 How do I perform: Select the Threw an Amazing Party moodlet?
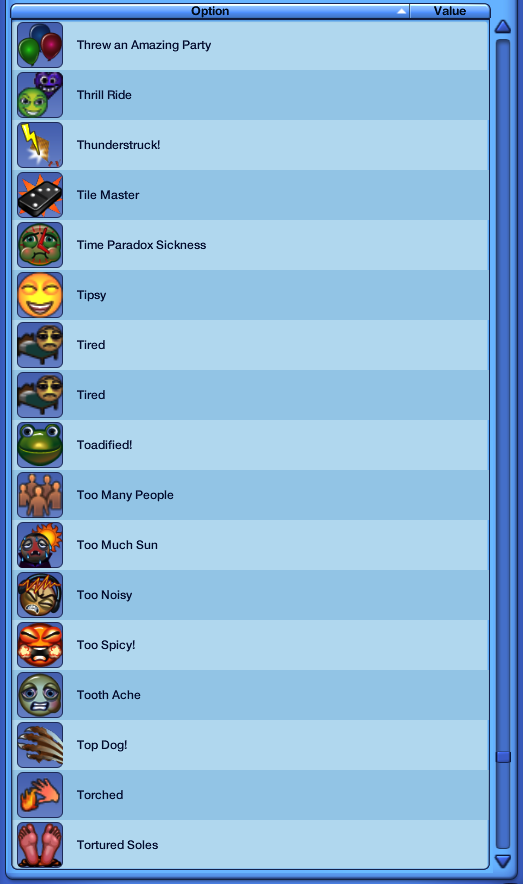click(x=250, y=45)
